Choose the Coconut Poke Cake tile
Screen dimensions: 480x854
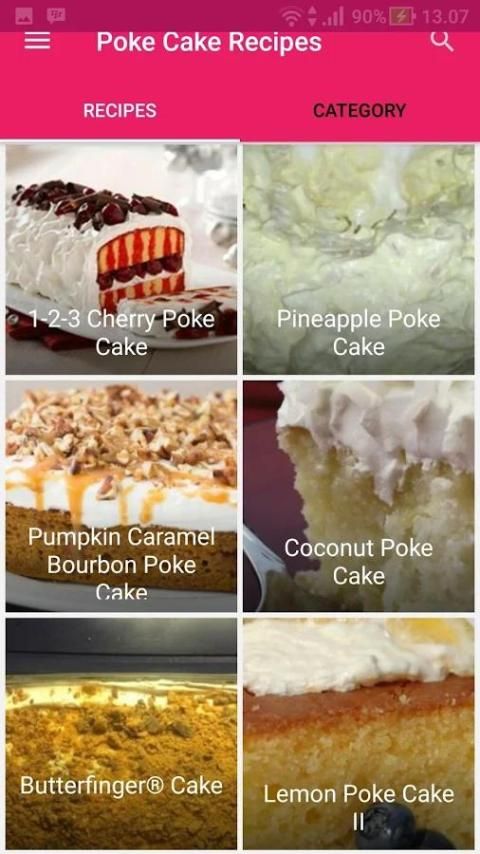click(359, 496)
